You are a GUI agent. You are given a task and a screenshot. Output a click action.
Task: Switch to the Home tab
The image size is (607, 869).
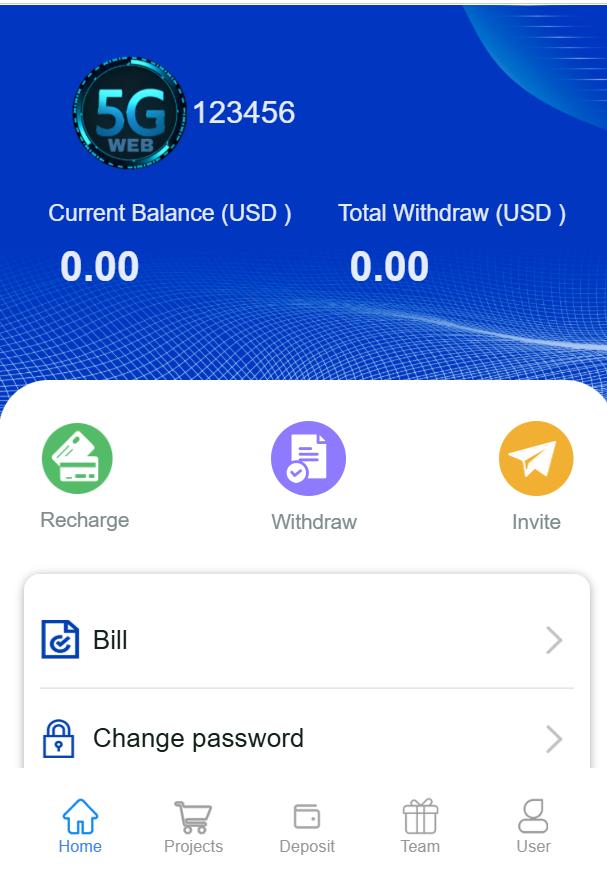coord(80,826)
